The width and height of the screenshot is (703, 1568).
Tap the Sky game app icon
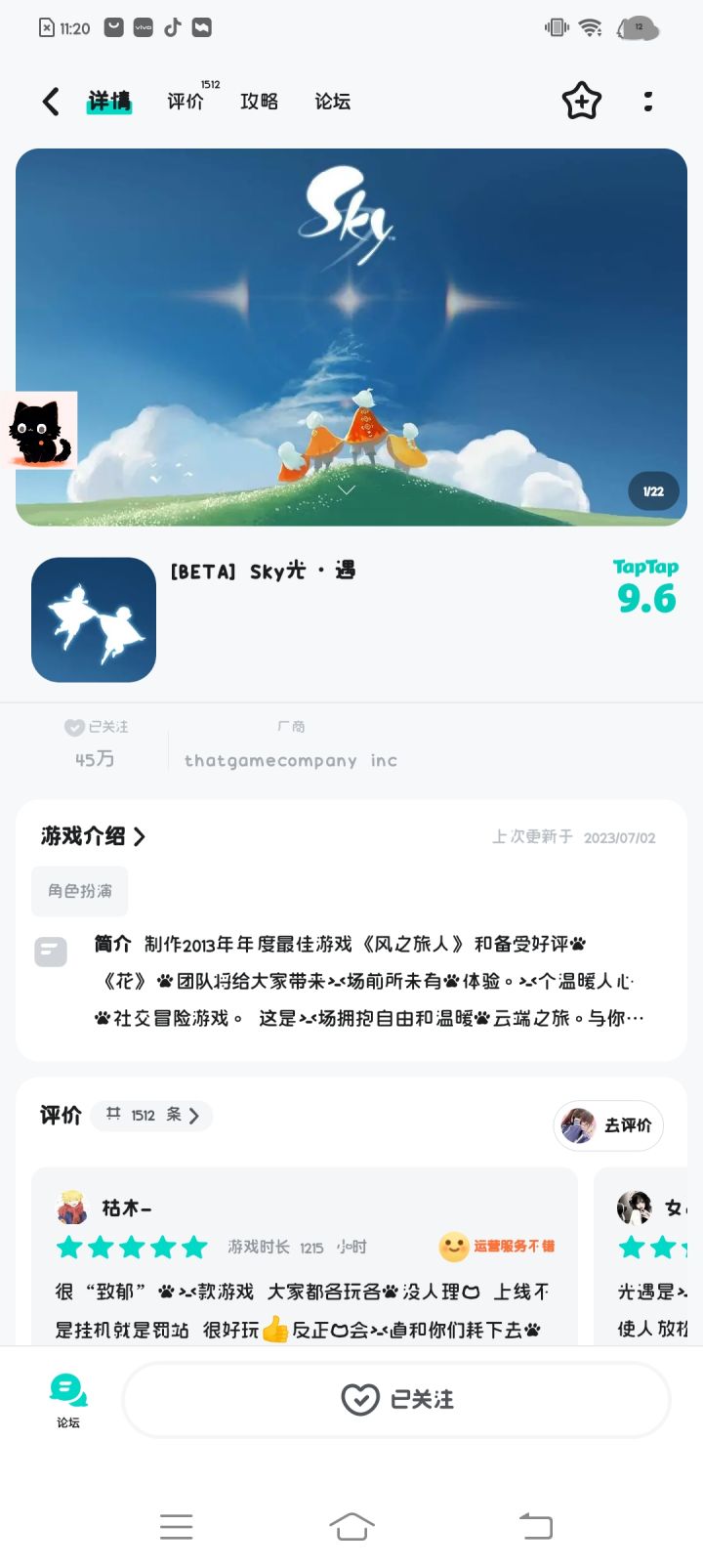click(x=93, y=619)
